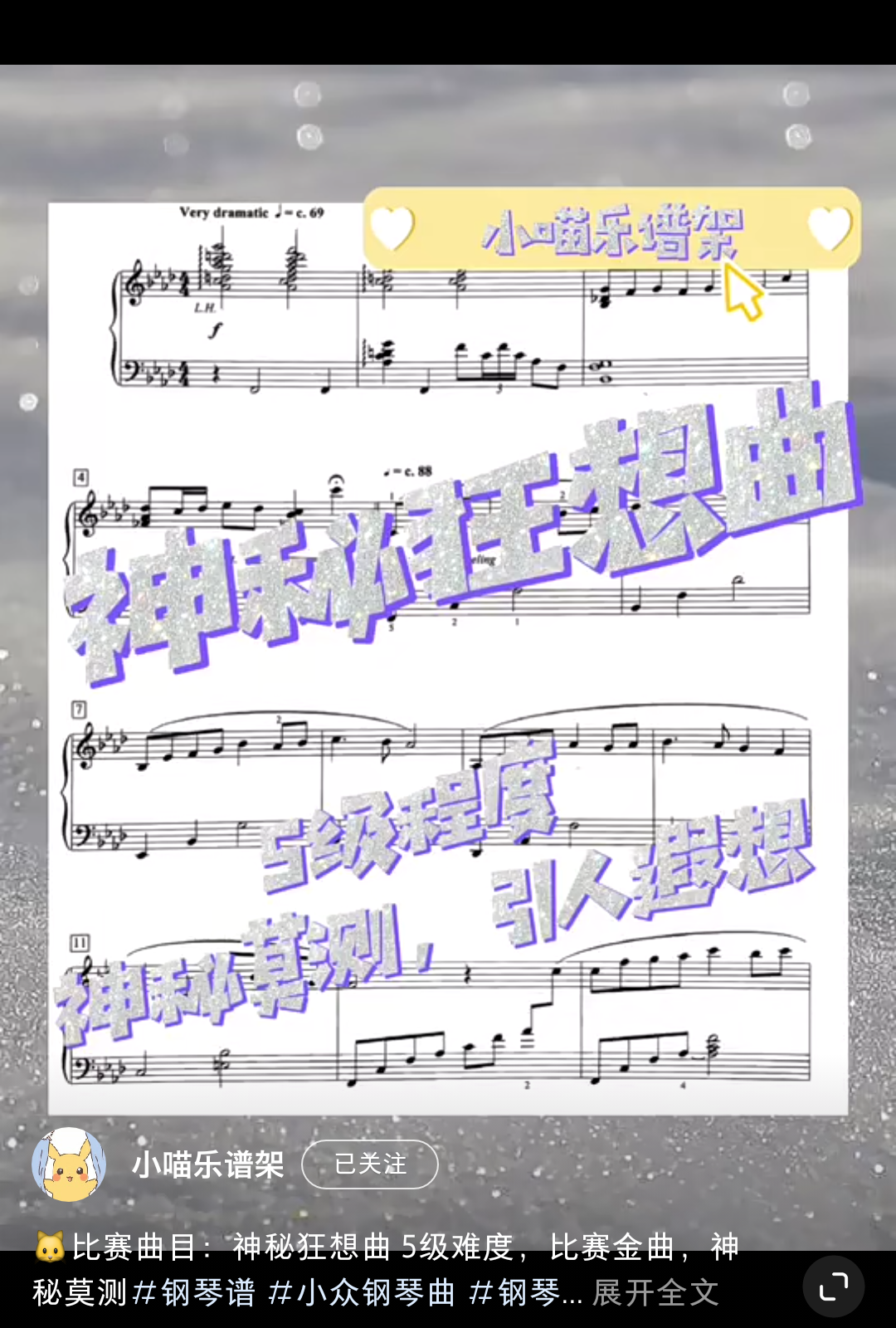This screenshot has height=1328, width=896.
Task: Open 小喵乐谱架's profile avatar
Action: click(68, 1164)
